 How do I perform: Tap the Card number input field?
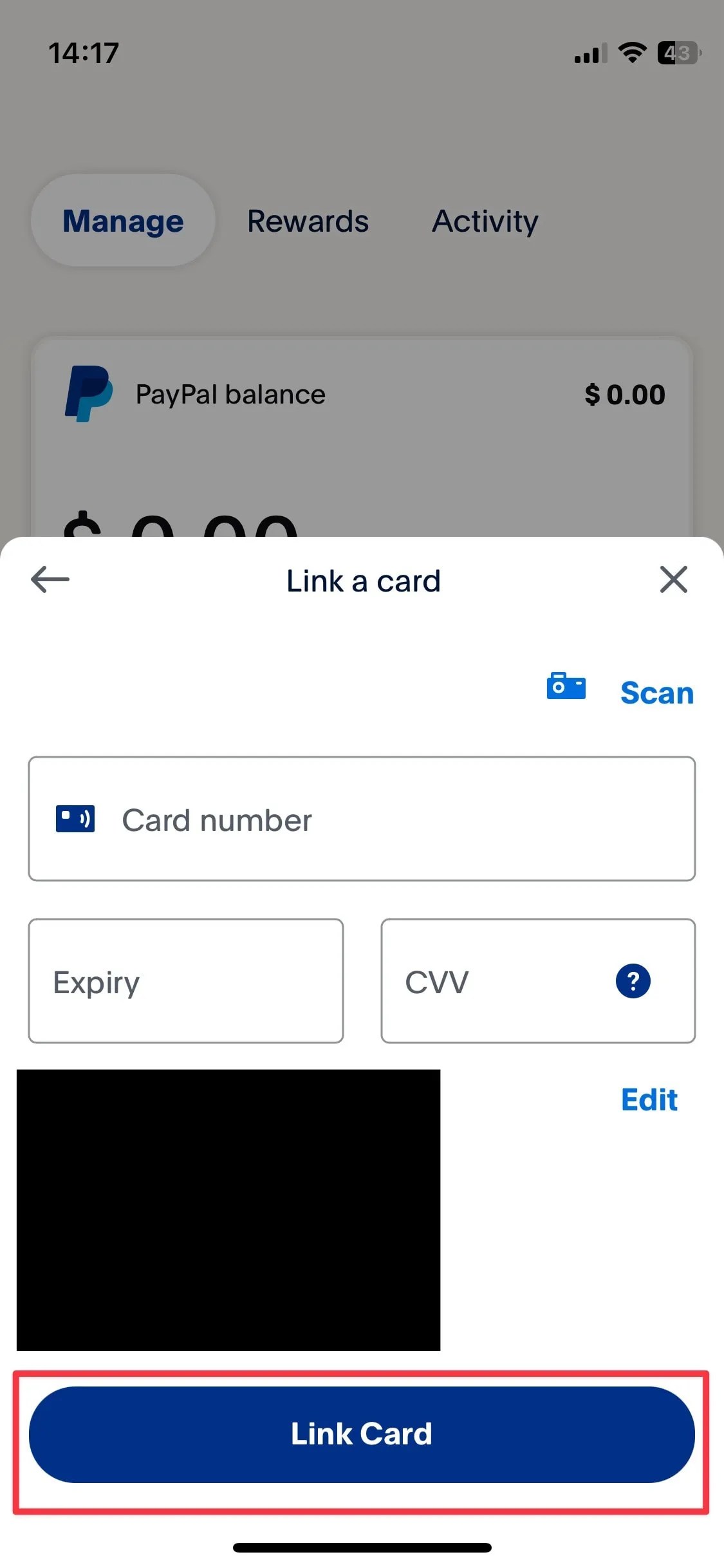coord(362,819)
